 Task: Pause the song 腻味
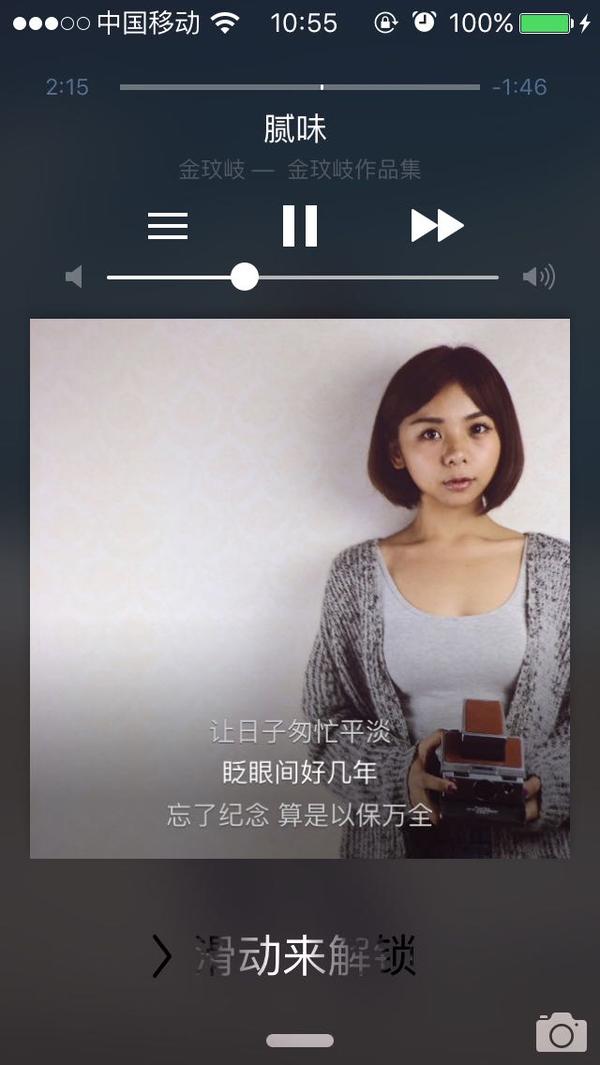[300, 226]
